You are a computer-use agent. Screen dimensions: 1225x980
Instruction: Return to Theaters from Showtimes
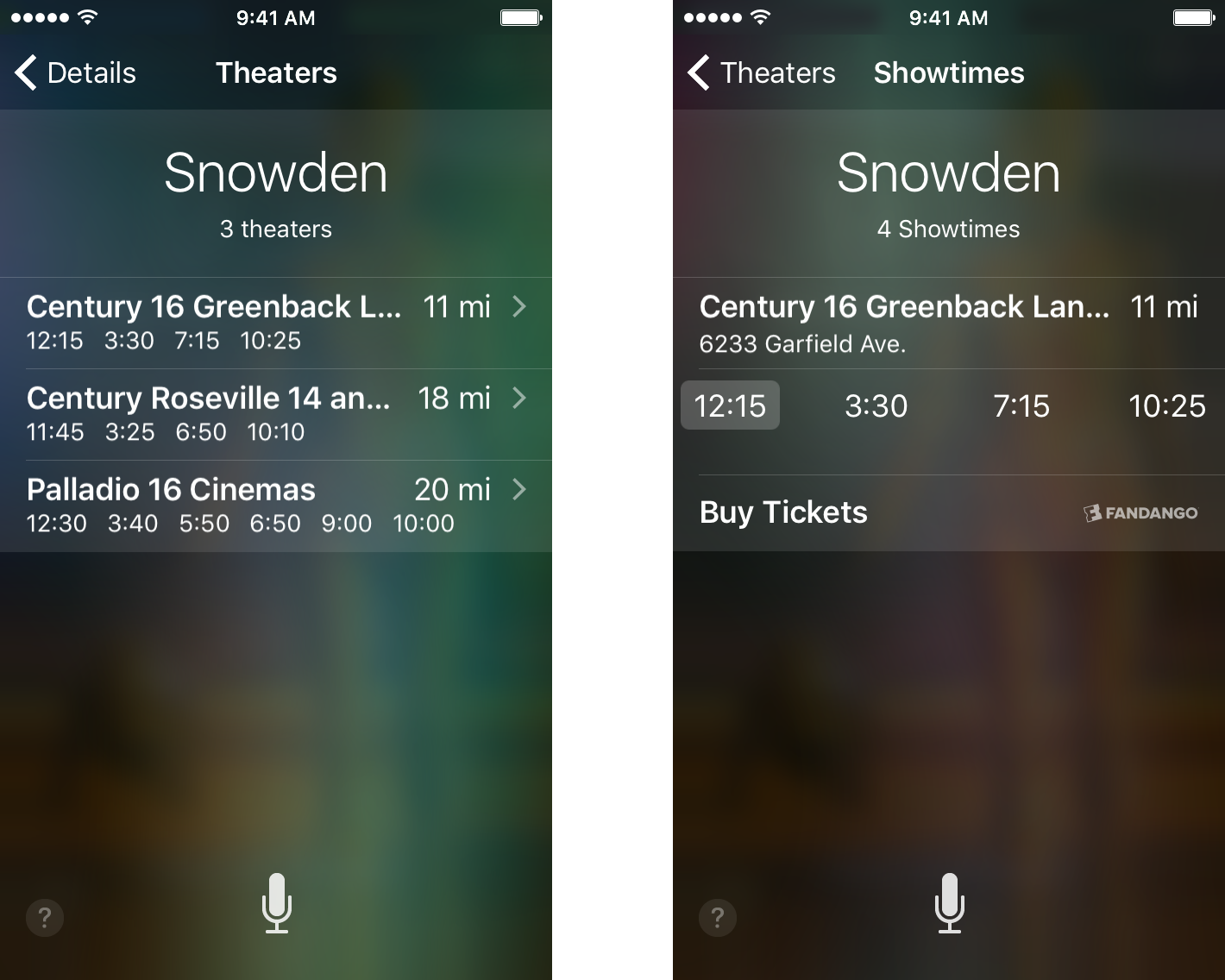[762, 73]
